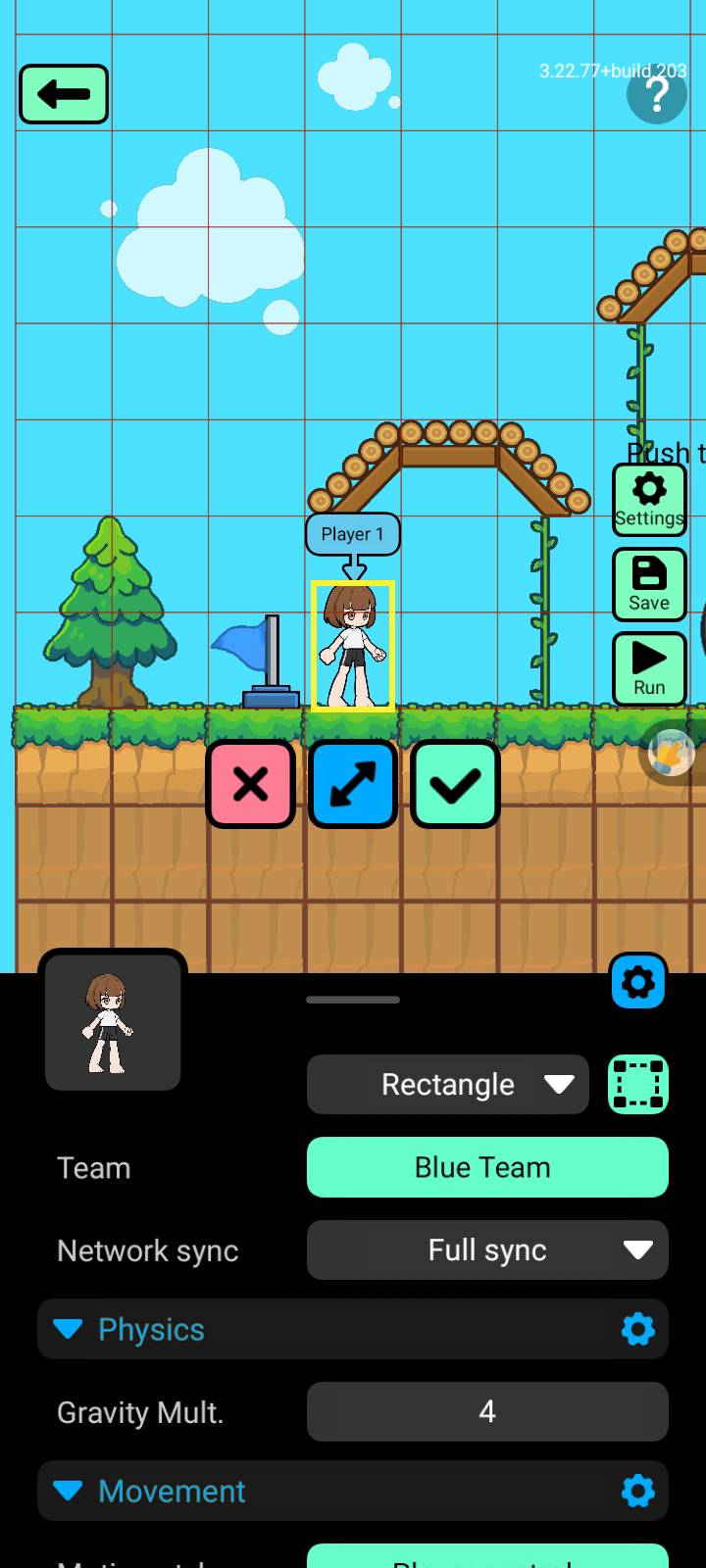Save the current level
This screenshot has height=1568, width=706.
pyautogui.click(x=648, y=584)
